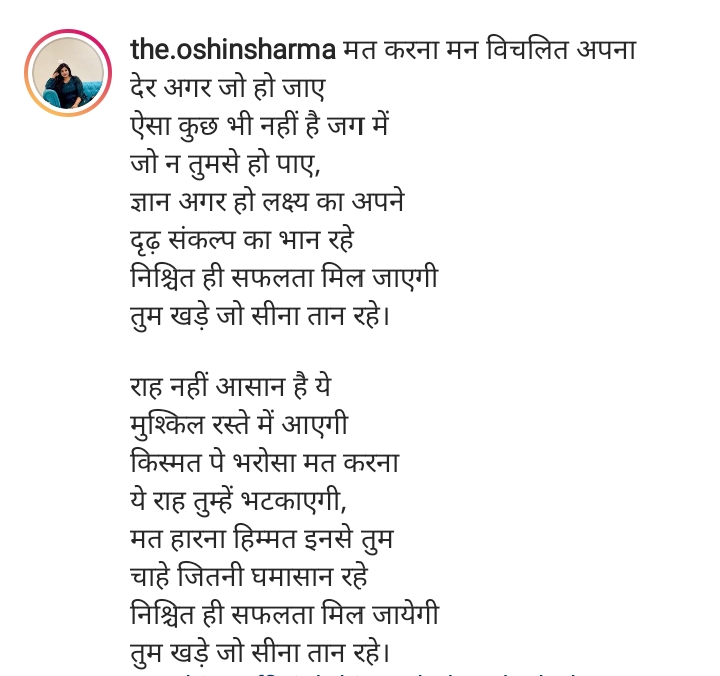Open the.oshinsharma profile picture
The width and height of the screenshot is (720, 676).
point(68,73)
